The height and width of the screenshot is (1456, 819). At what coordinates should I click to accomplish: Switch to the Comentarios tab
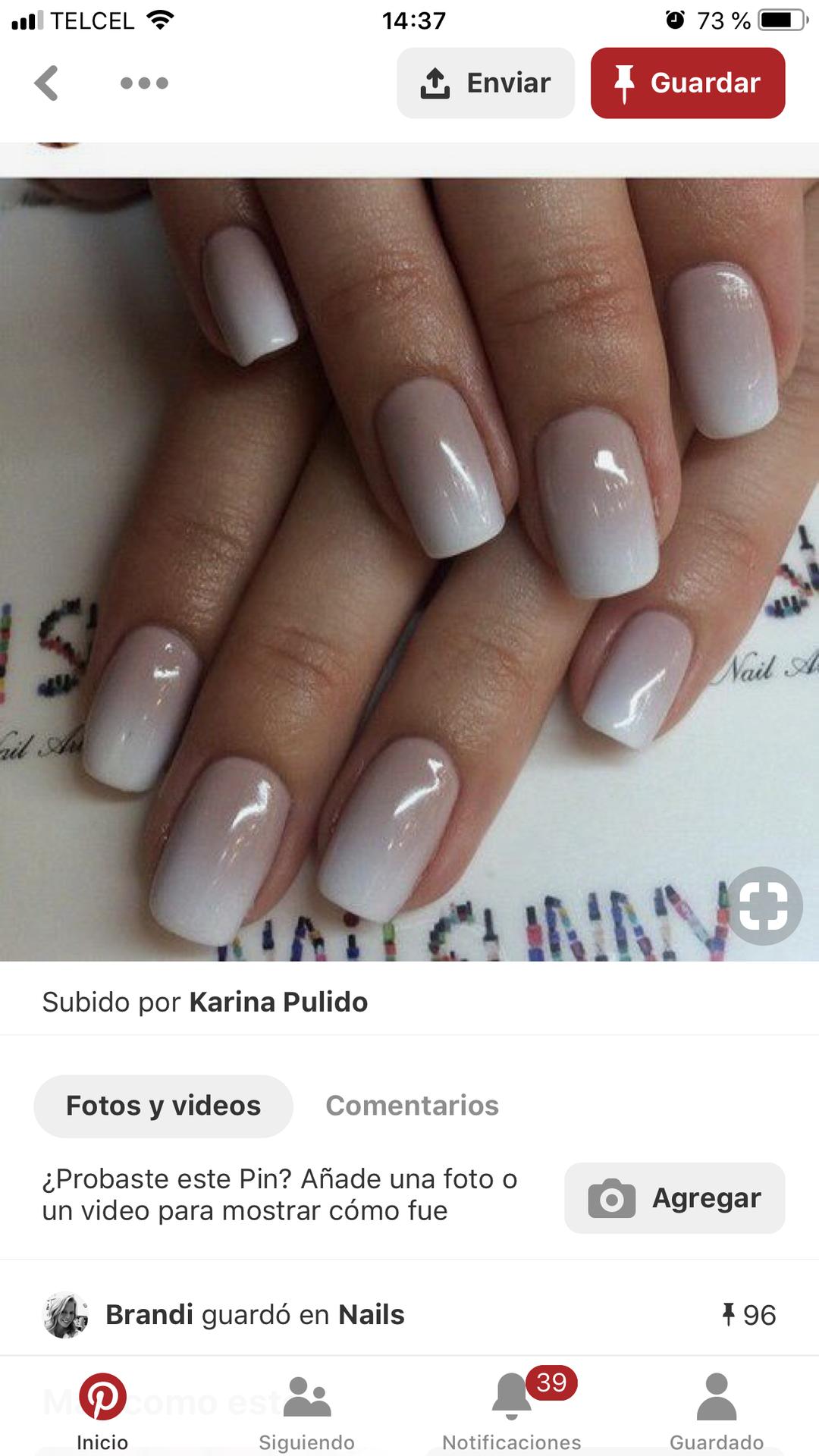pyautogui.click(x=412, y=1106)
